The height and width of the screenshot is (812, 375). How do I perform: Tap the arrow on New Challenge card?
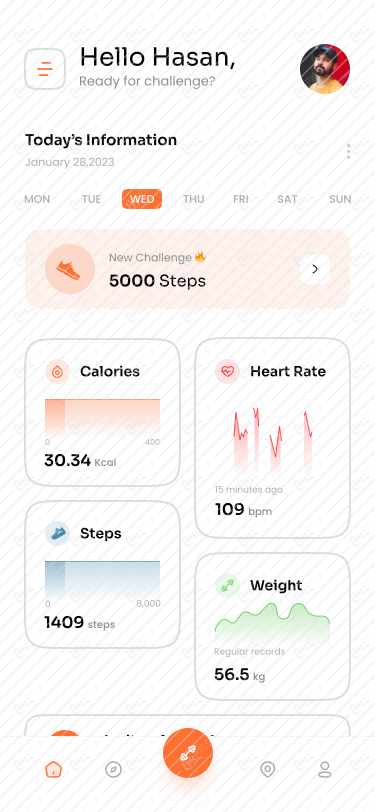click(315, 269)
